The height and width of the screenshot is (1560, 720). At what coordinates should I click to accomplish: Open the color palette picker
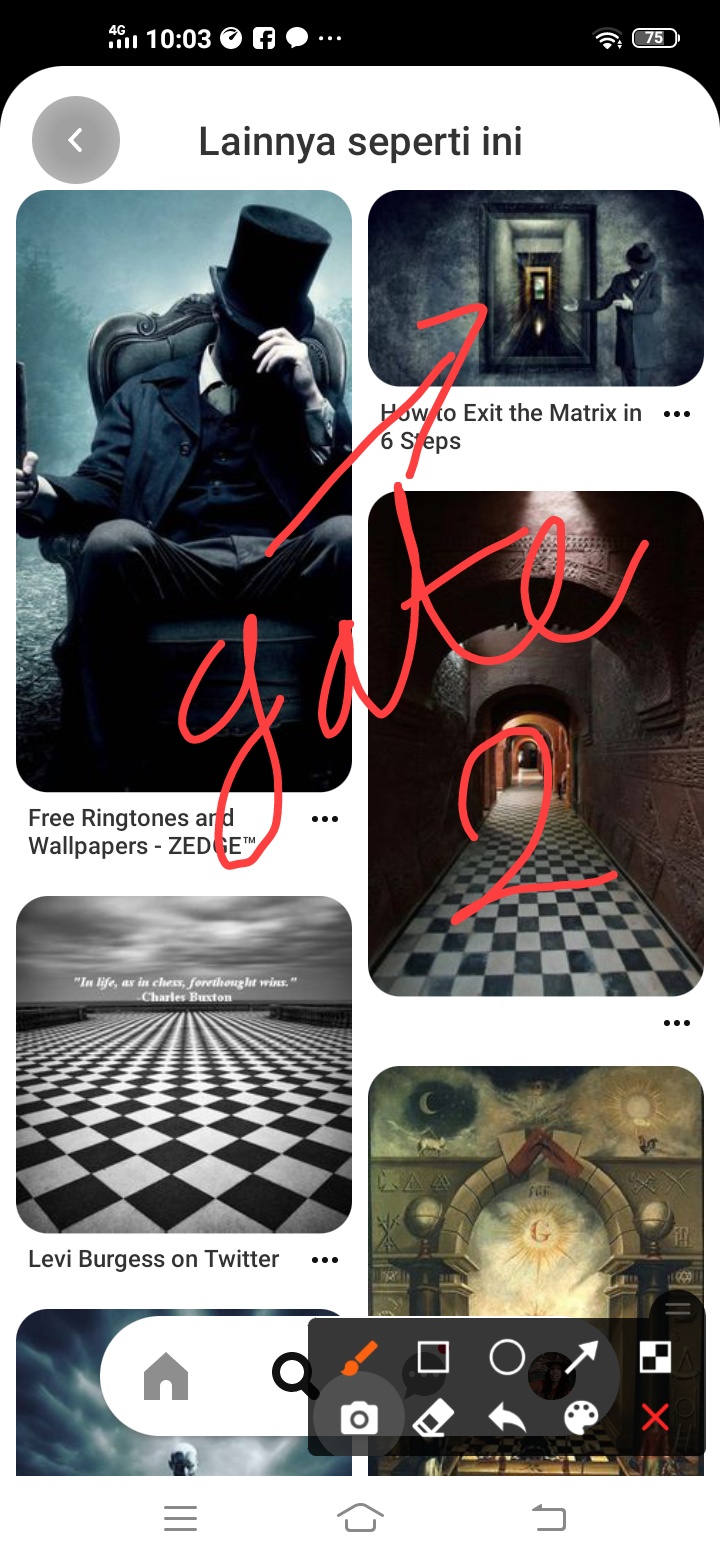coord(581,1418)
